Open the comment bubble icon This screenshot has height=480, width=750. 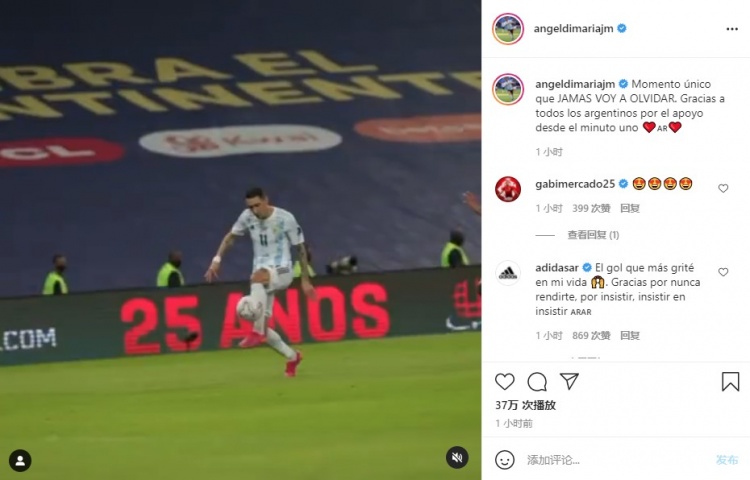click(537, 381)
